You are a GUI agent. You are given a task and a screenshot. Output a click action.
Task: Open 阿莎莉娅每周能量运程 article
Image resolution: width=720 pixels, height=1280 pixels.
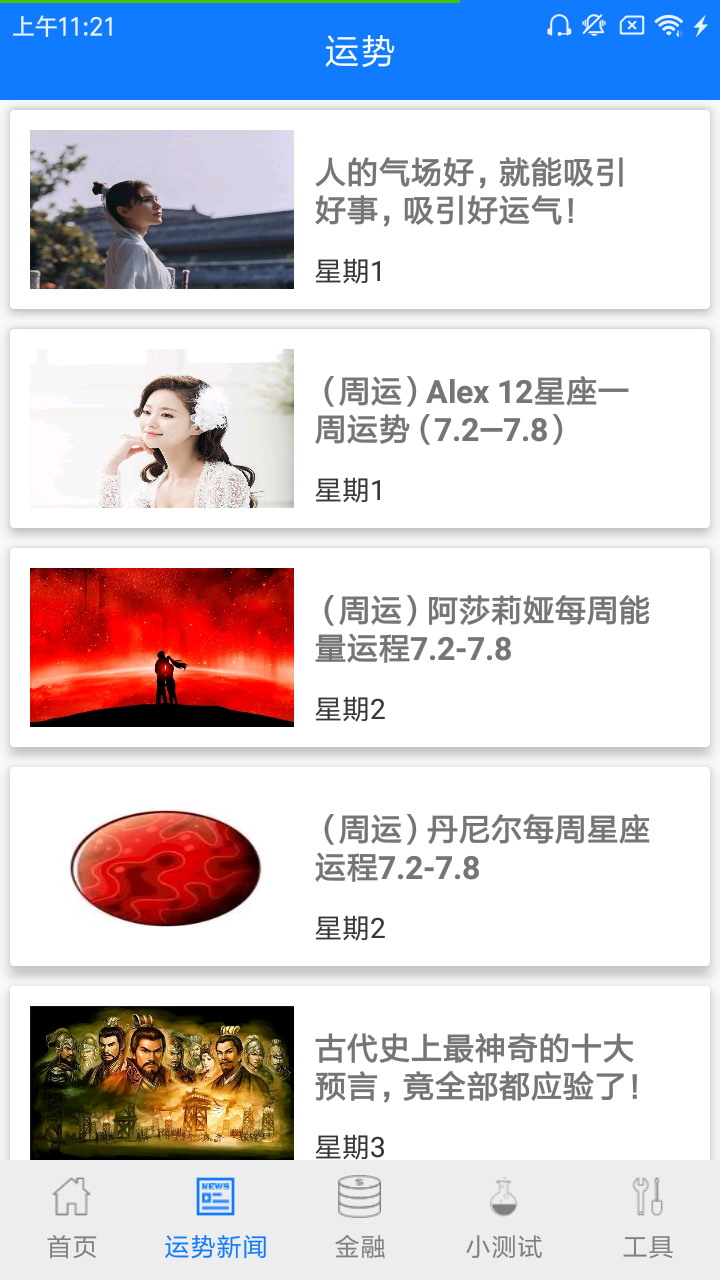[360, 647]
